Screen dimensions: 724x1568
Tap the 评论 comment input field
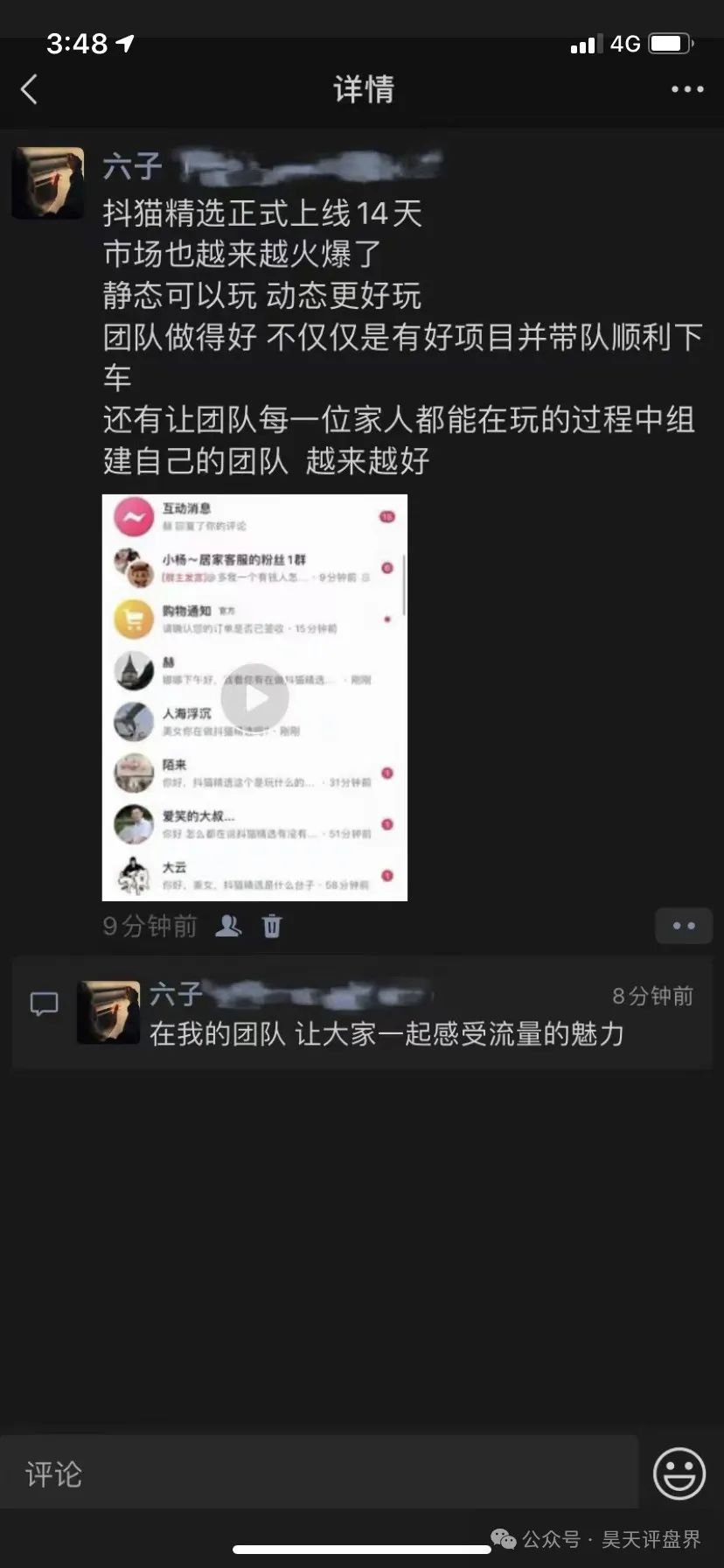[319, 1474]
